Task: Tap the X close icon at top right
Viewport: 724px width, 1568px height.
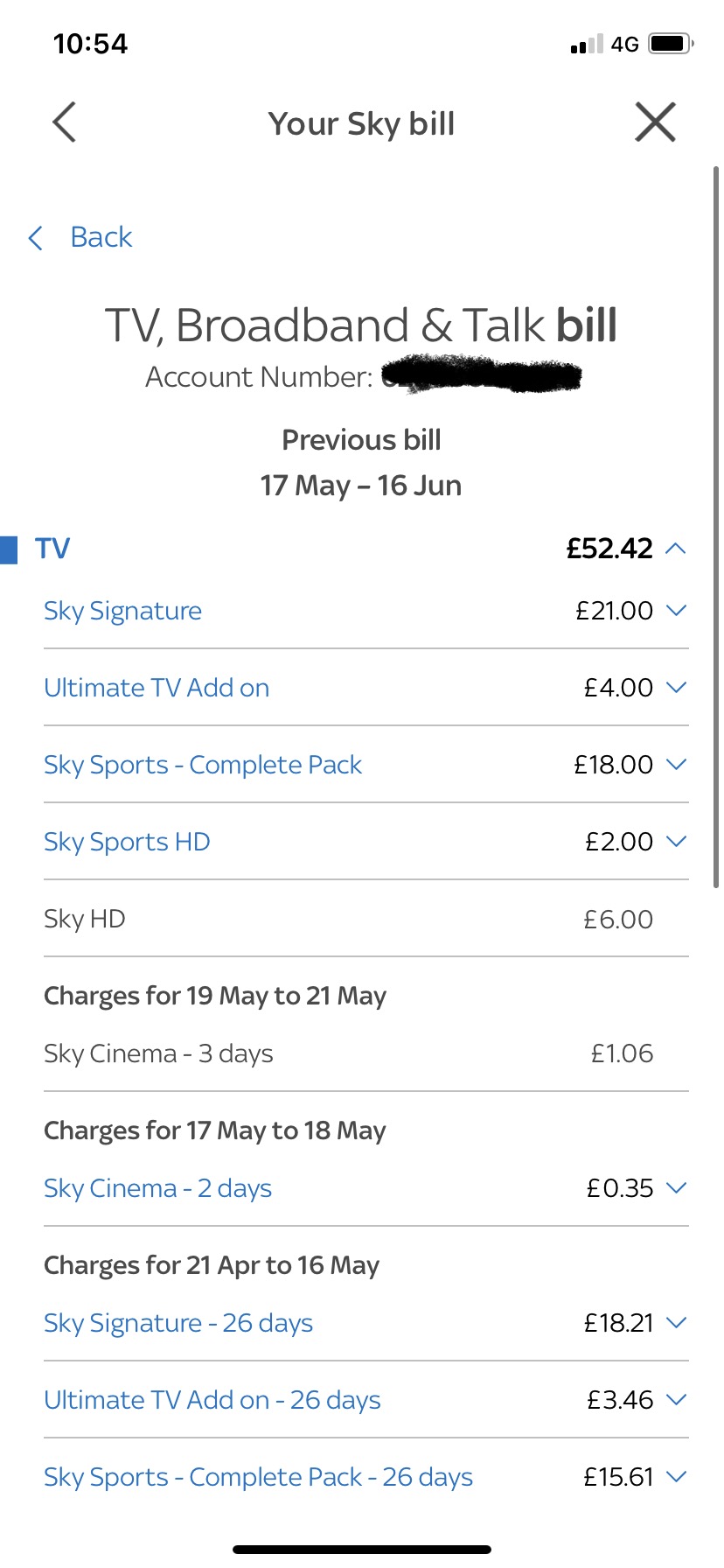Action: (655, 122)
